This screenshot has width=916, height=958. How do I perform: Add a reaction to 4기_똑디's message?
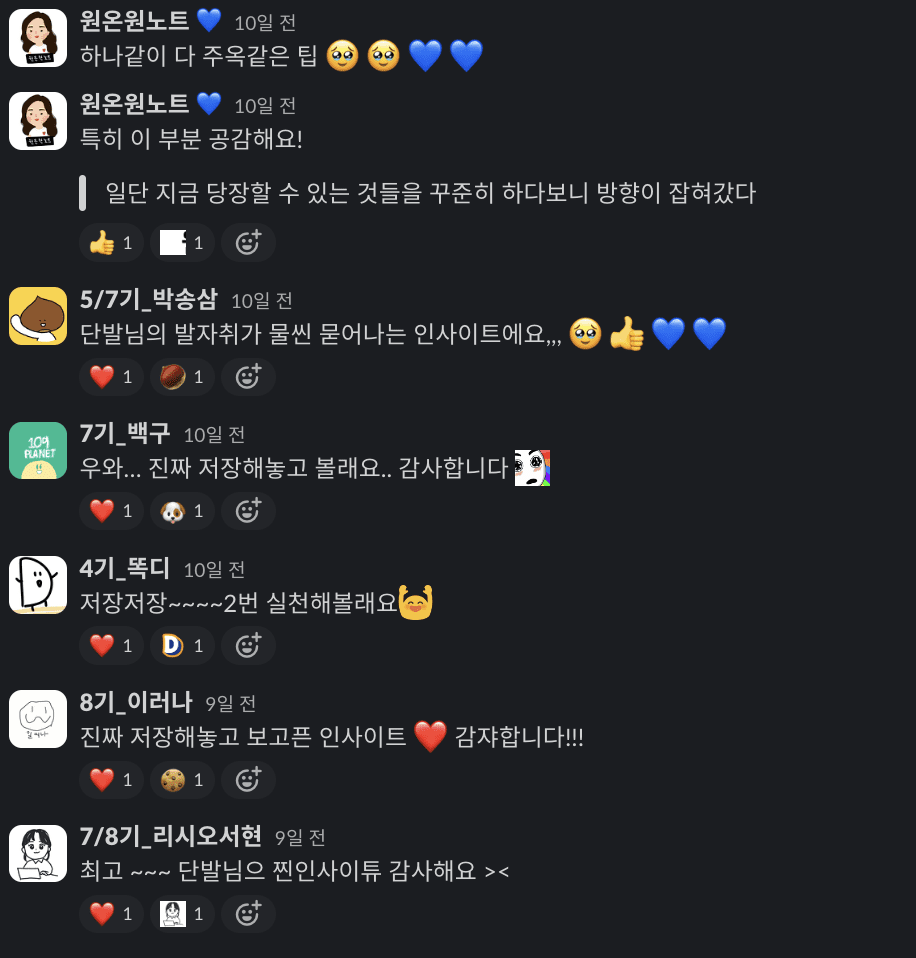point(248,646)
